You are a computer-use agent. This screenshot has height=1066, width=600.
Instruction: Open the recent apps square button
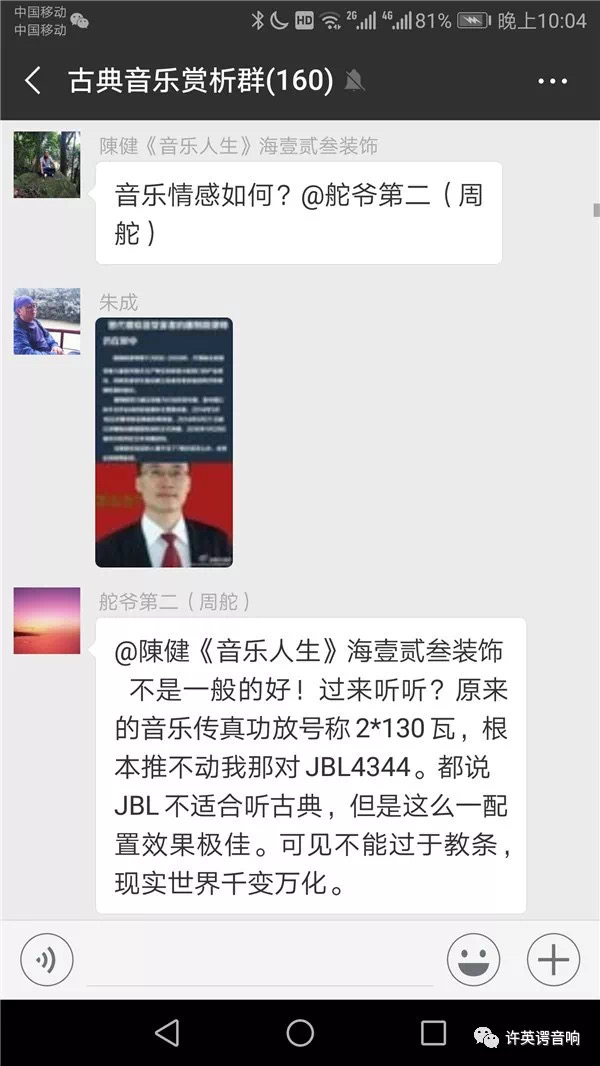pyautogui.click(x=433, y=1033)
